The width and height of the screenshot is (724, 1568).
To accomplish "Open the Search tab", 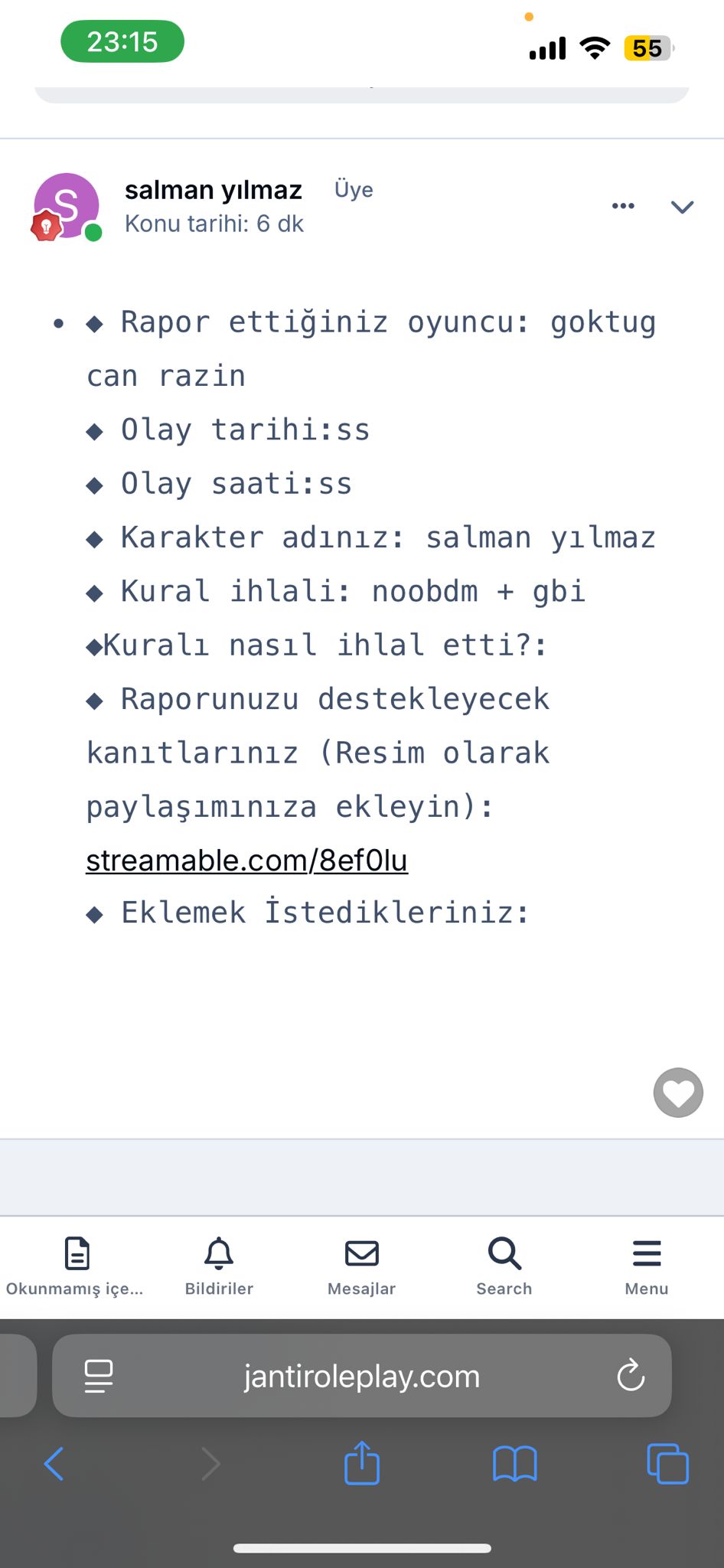I will point(504,1266).
